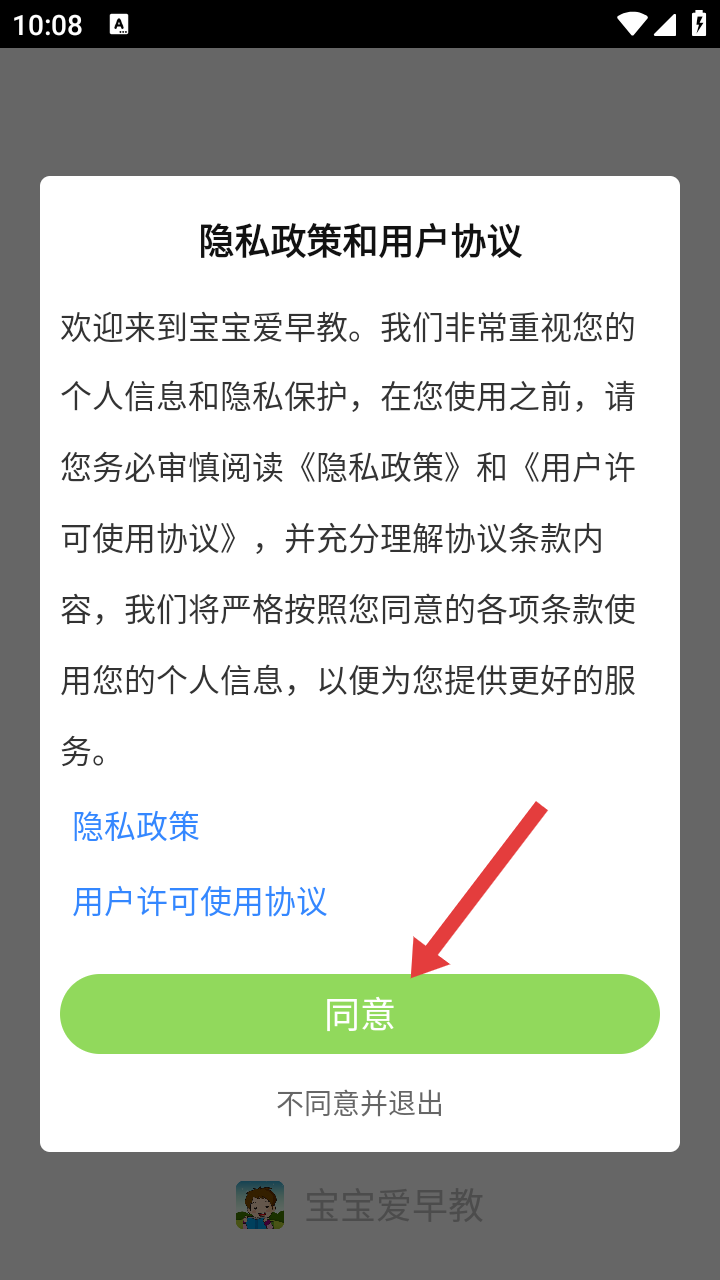Viewport: 720px width, 1280px height.
Task: Open the 用户许可使用协议 user license link
Action: pos(200,901)
